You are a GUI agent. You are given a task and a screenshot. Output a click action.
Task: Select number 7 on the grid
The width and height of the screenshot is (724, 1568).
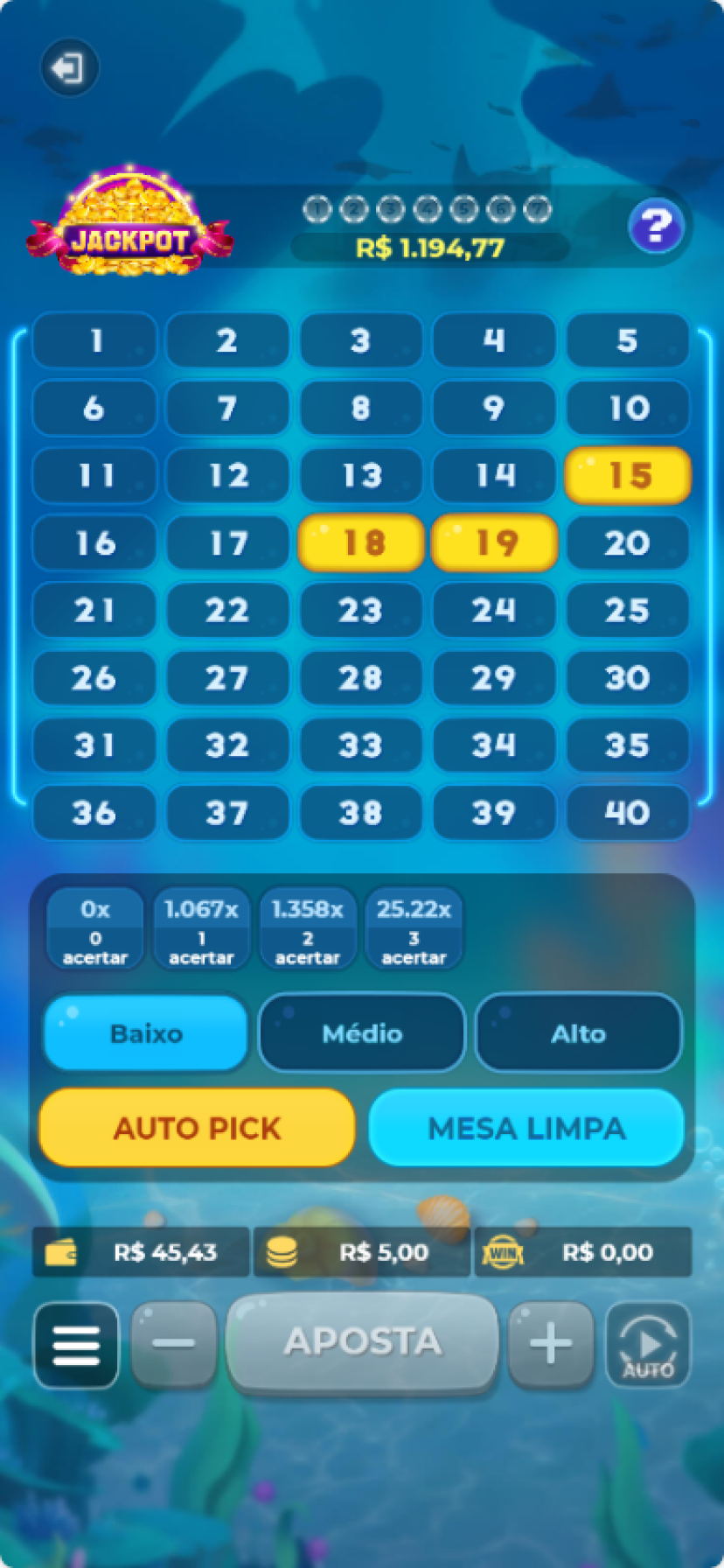[x=227, y=408]
